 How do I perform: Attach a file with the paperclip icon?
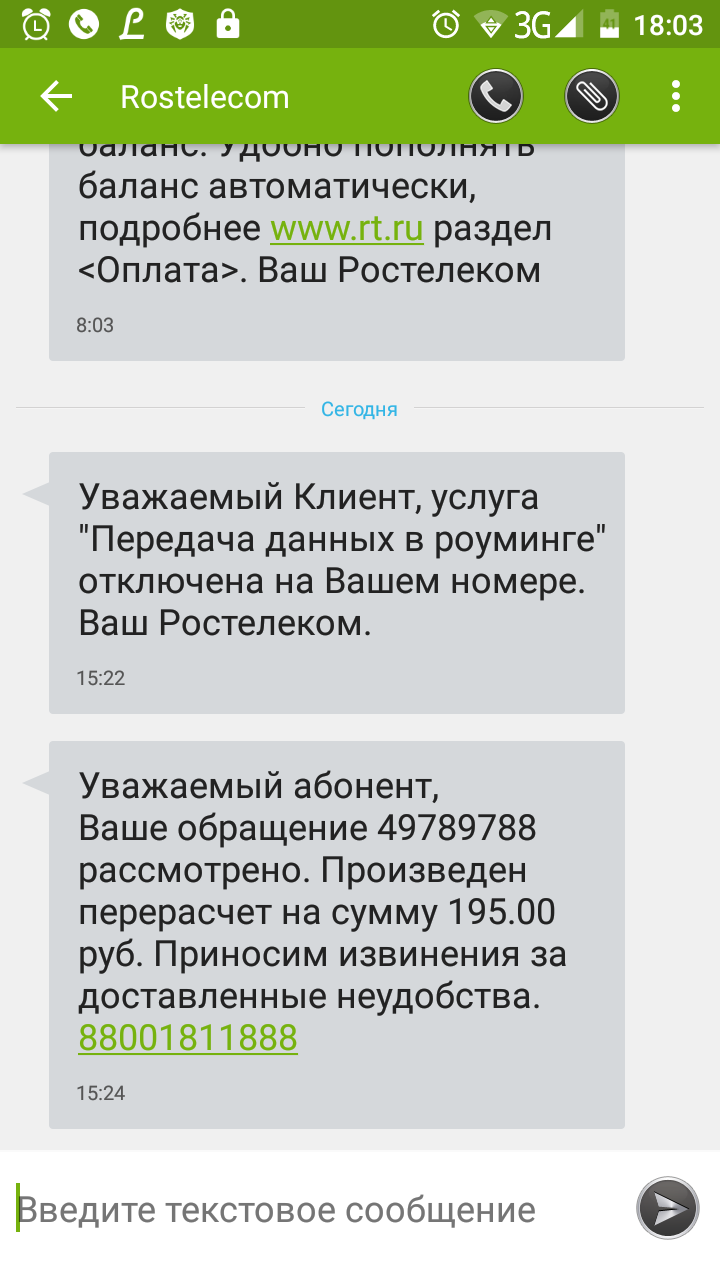pyautogui.click(x=592, y=97)
